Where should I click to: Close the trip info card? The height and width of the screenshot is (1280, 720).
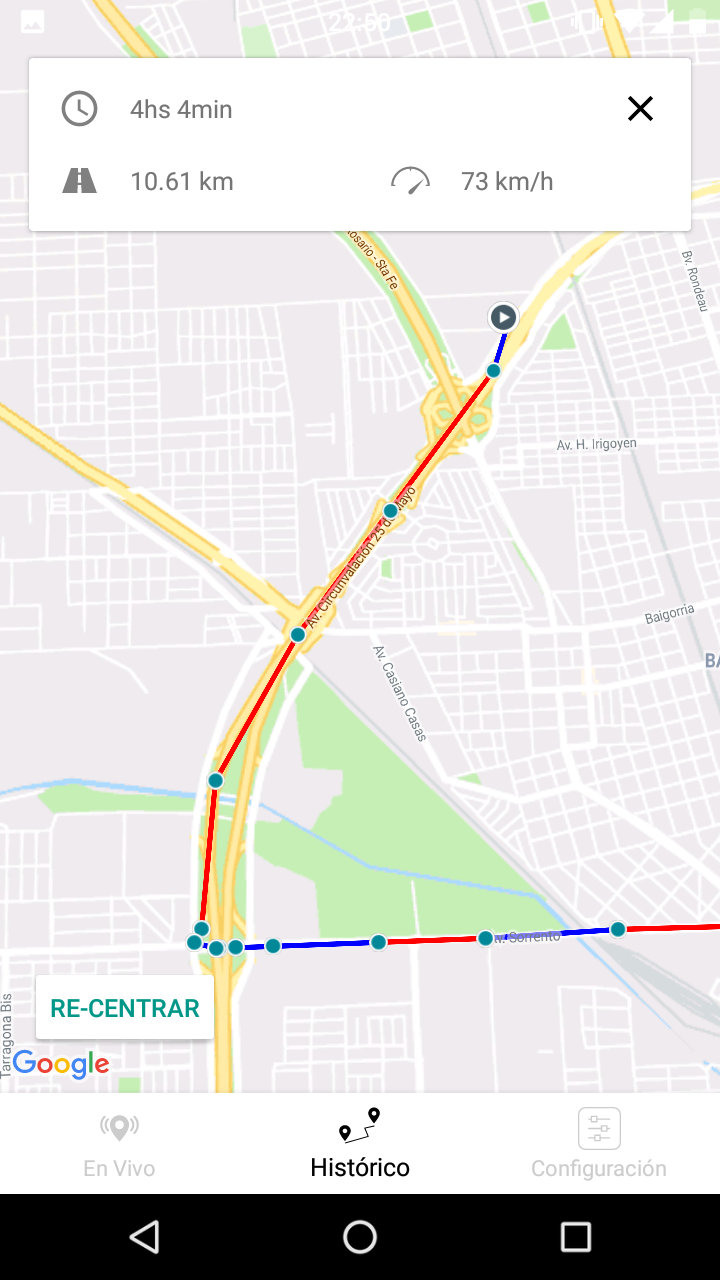[640, 109]
